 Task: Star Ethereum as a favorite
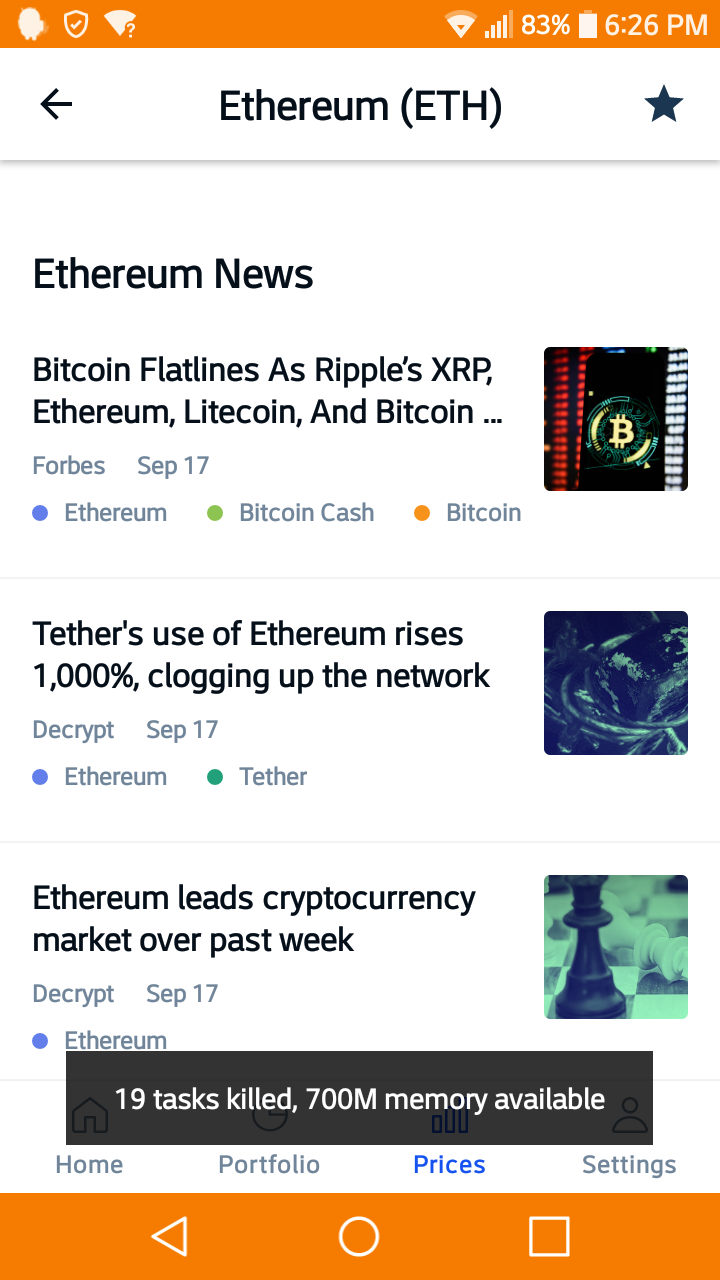coord(663,103)
